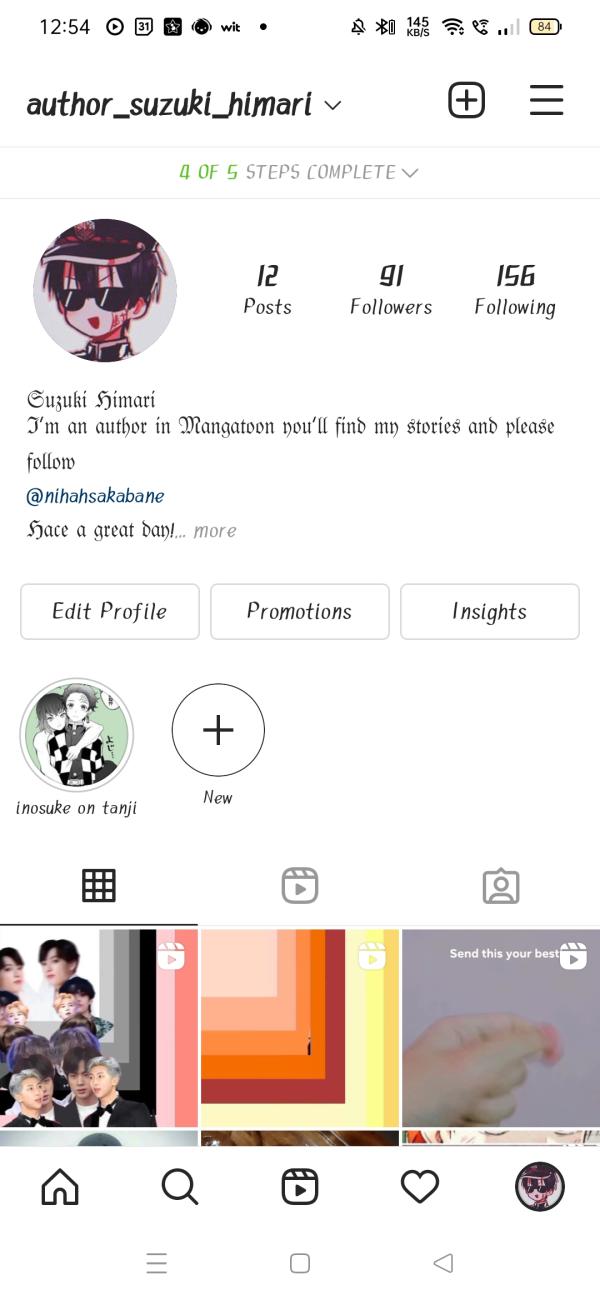Expand the bio with more
The image size is (600, 1300).
point(215,531)
